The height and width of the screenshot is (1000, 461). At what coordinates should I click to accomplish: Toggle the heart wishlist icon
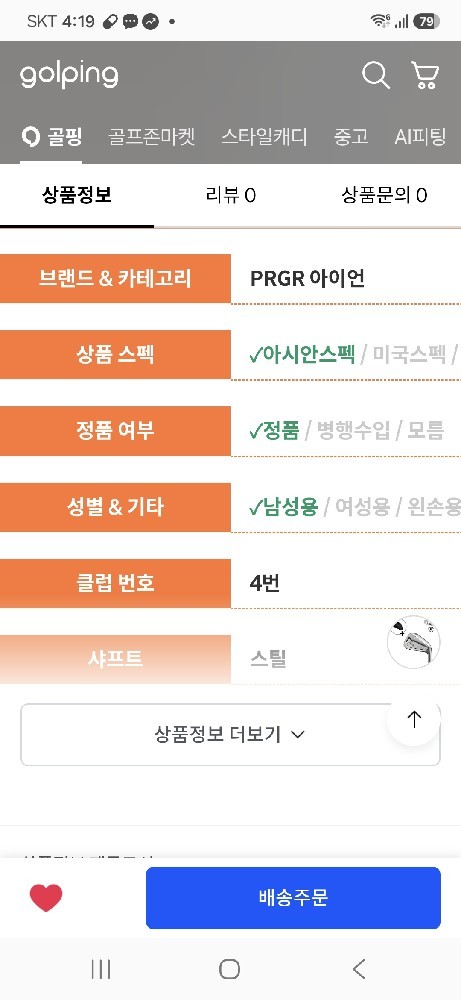(46, 898)
